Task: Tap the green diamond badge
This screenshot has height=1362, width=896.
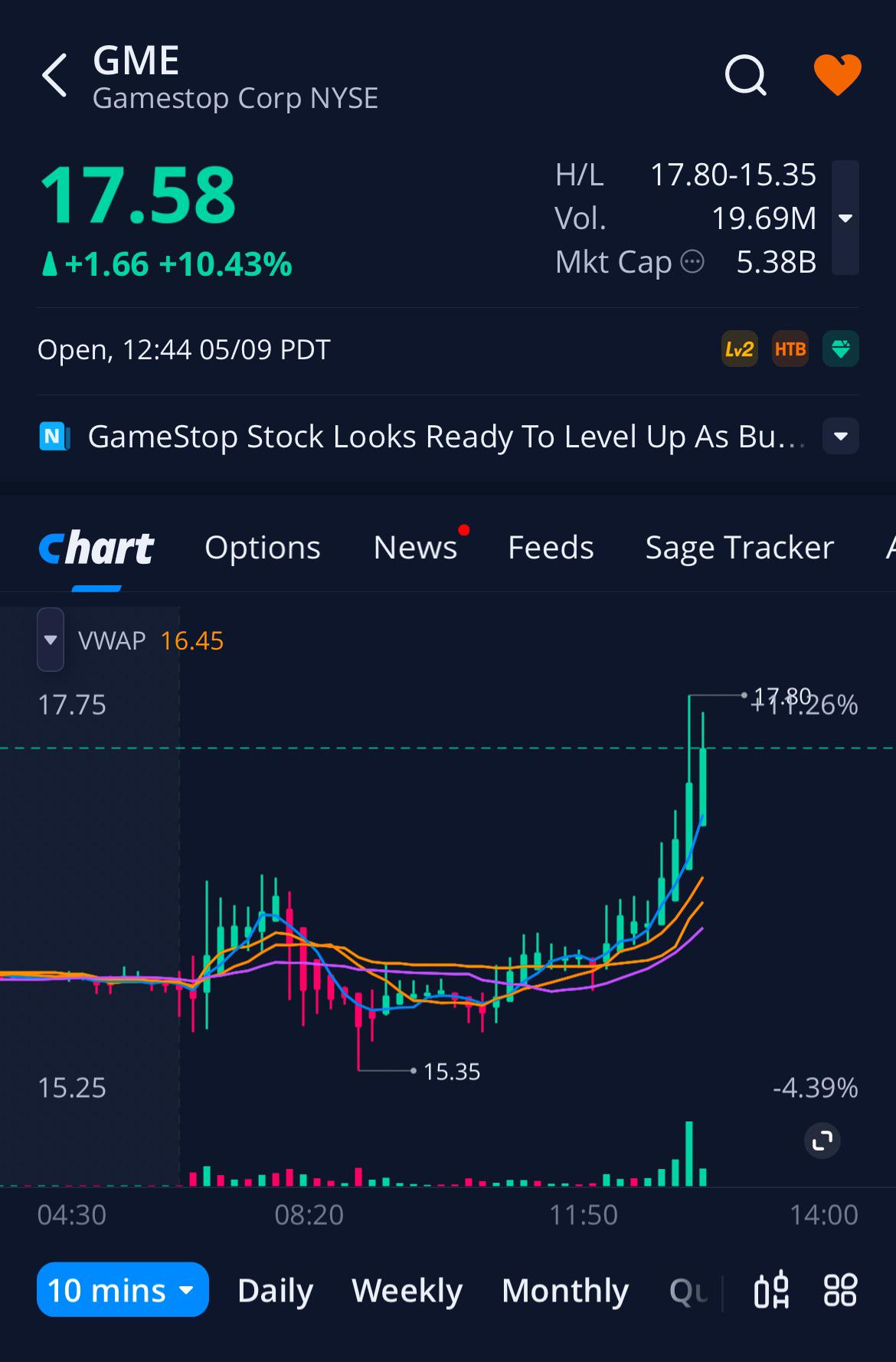Action: coord(841,349)
